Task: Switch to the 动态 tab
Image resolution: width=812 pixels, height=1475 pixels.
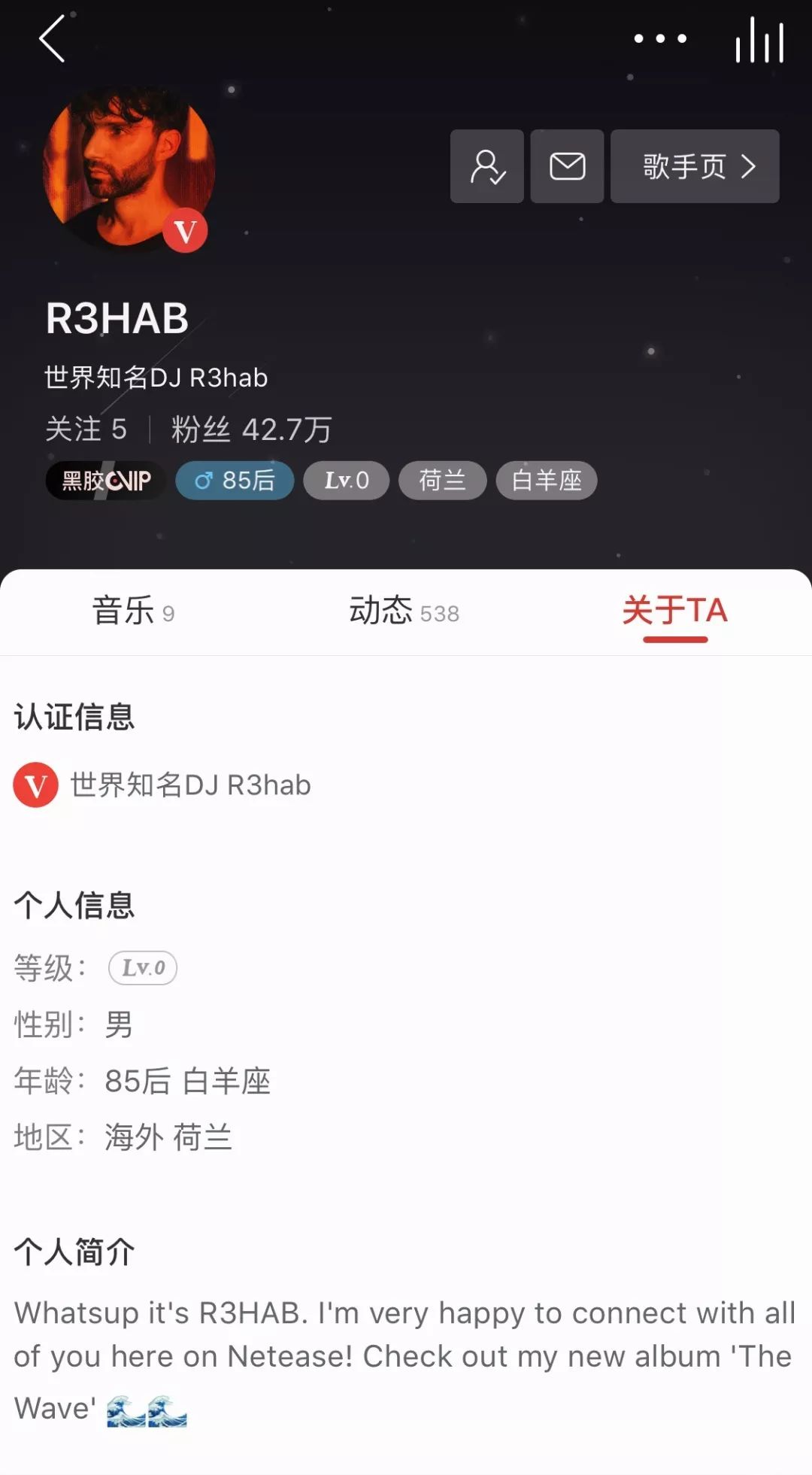Action: coord(404,611)
